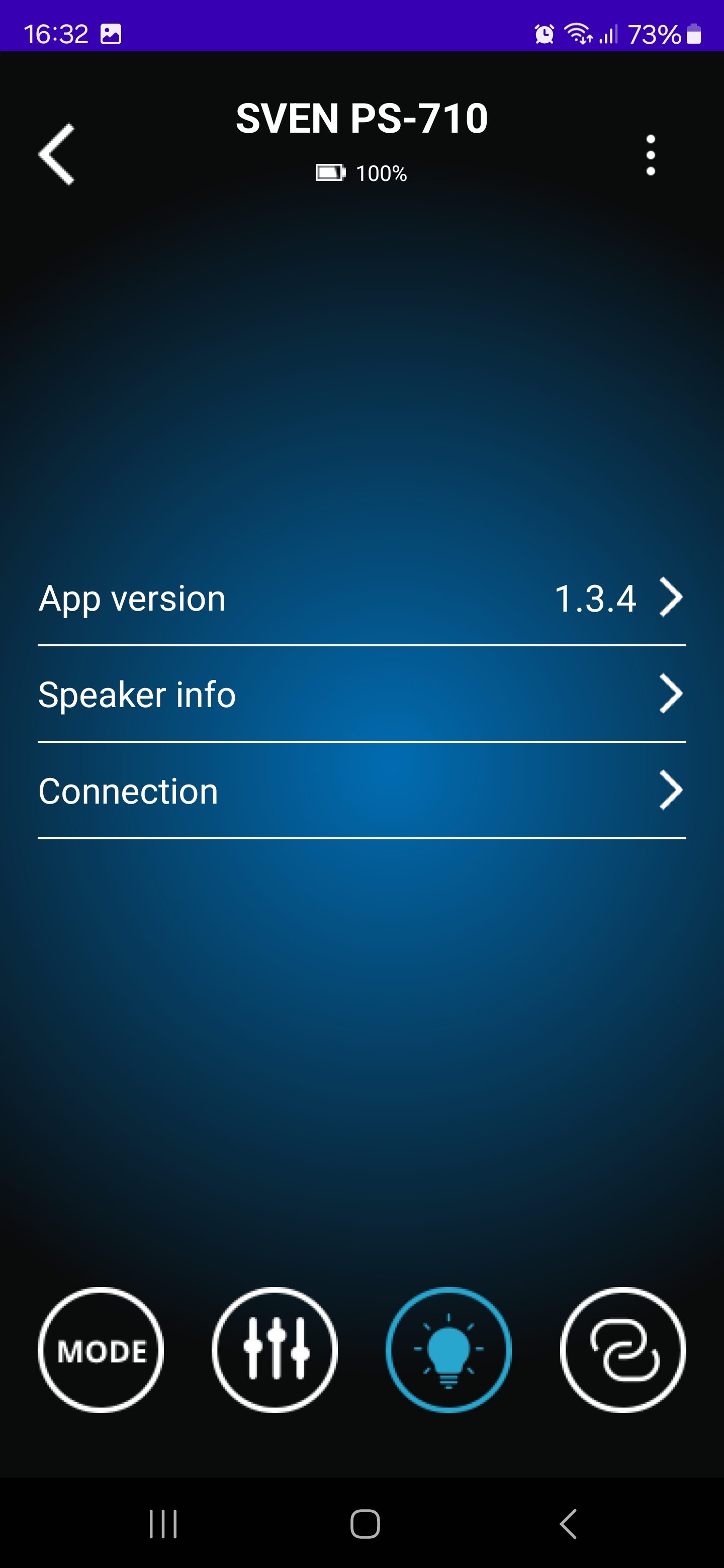The width and height of the screenshot is (724, 1568).
Task: Open the Connection settings row
Action: tap(361, 792)
